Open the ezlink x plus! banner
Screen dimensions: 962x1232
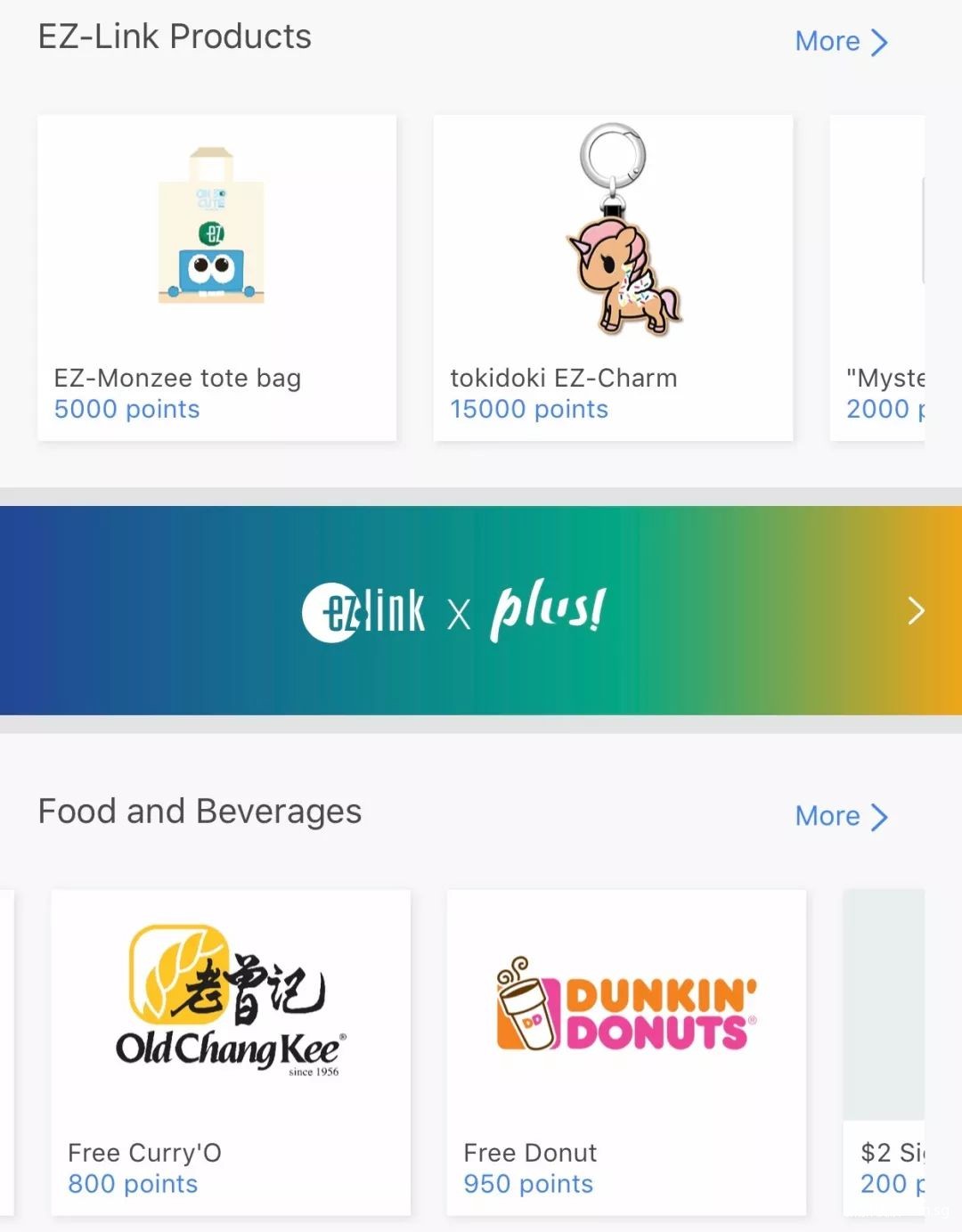[481, 611]
